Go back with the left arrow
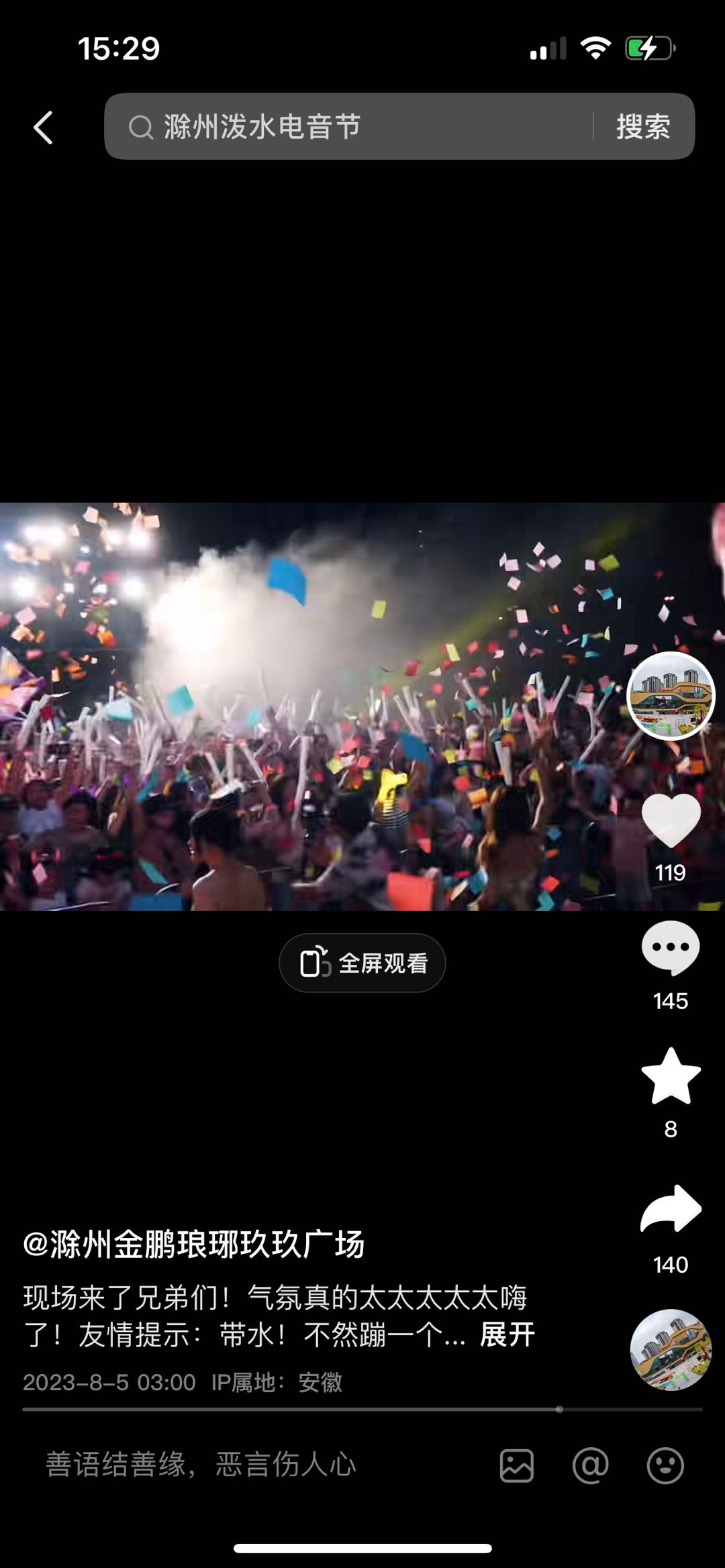This screenshot has width=725, height=1568. click(x=44, y=127)
